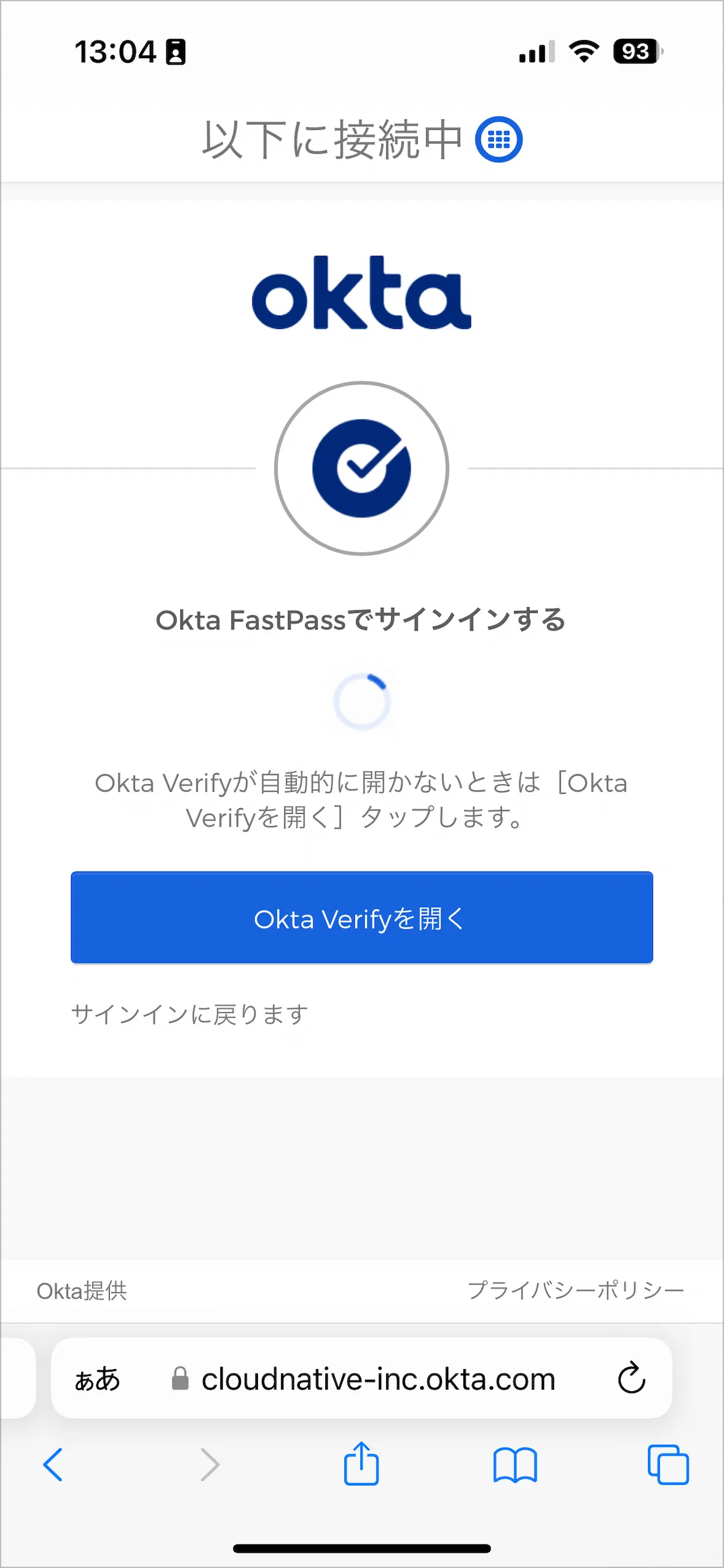Go back to the previous page
Viewport: 724px width, 1568px height.
53,1465
